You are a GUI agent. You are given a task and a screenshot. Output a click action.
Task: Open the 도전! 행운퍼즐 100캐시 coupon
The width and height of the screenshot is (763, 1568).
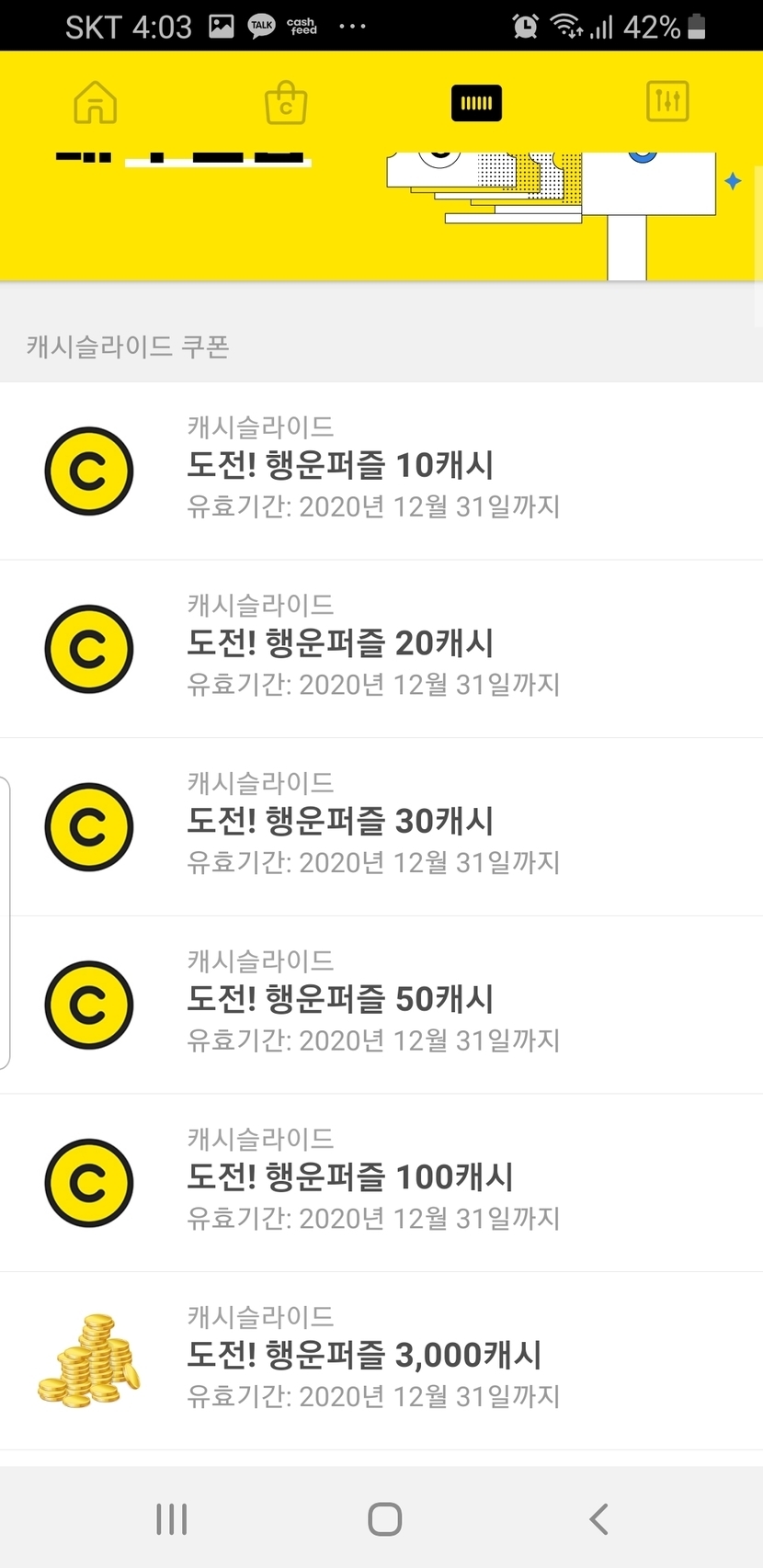coord(381,1182)
